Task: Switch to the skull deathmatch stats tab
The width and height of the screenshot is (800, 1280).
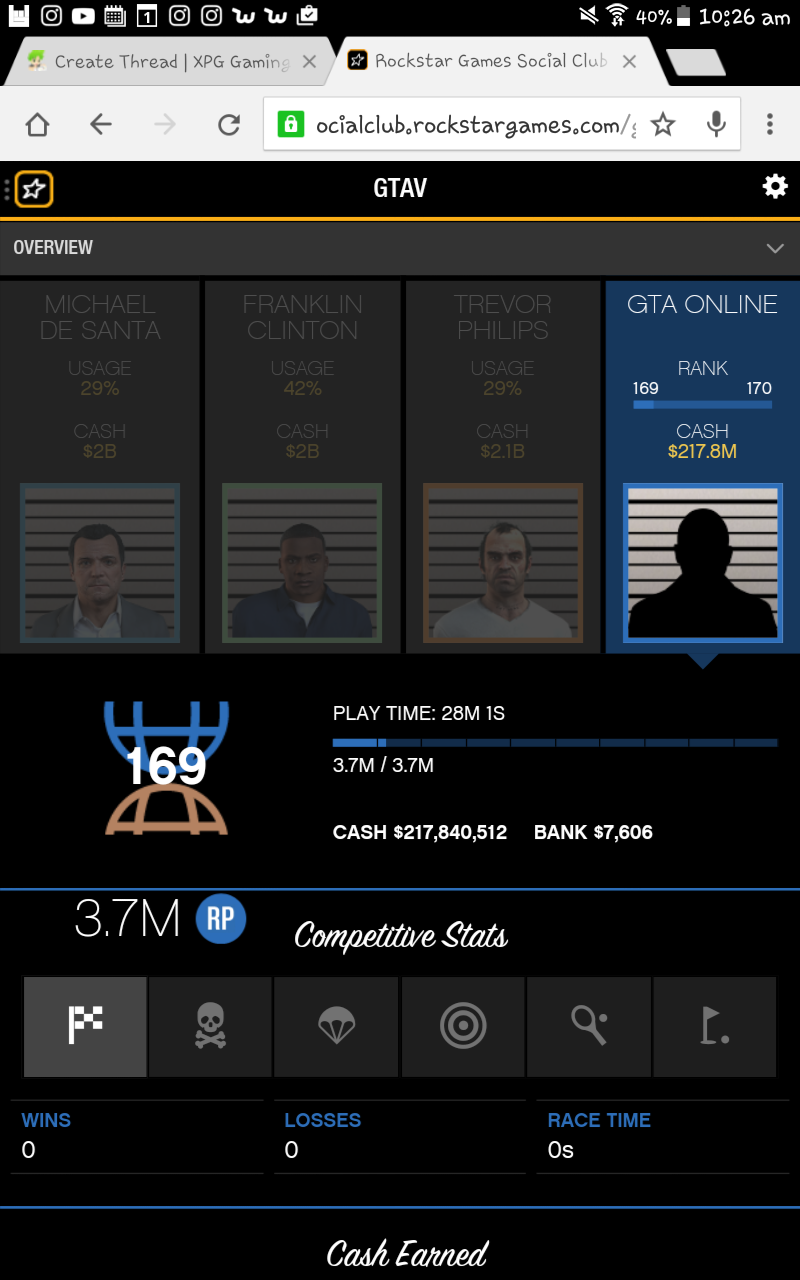Action: [x=210, y=1027]
